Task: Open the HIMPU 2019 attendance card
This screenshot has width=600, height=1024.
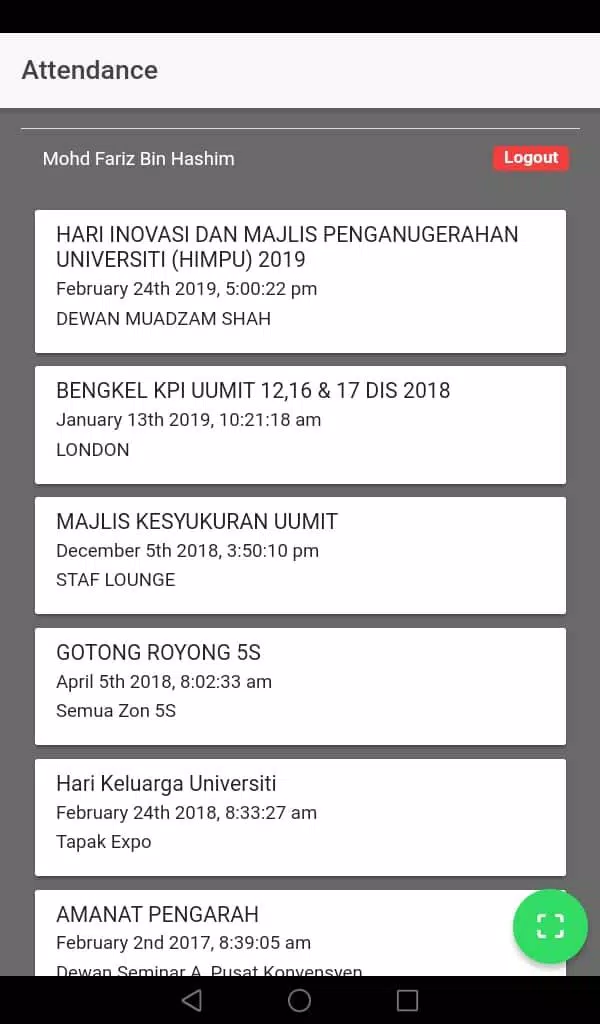Action: [x=300, y=281]
